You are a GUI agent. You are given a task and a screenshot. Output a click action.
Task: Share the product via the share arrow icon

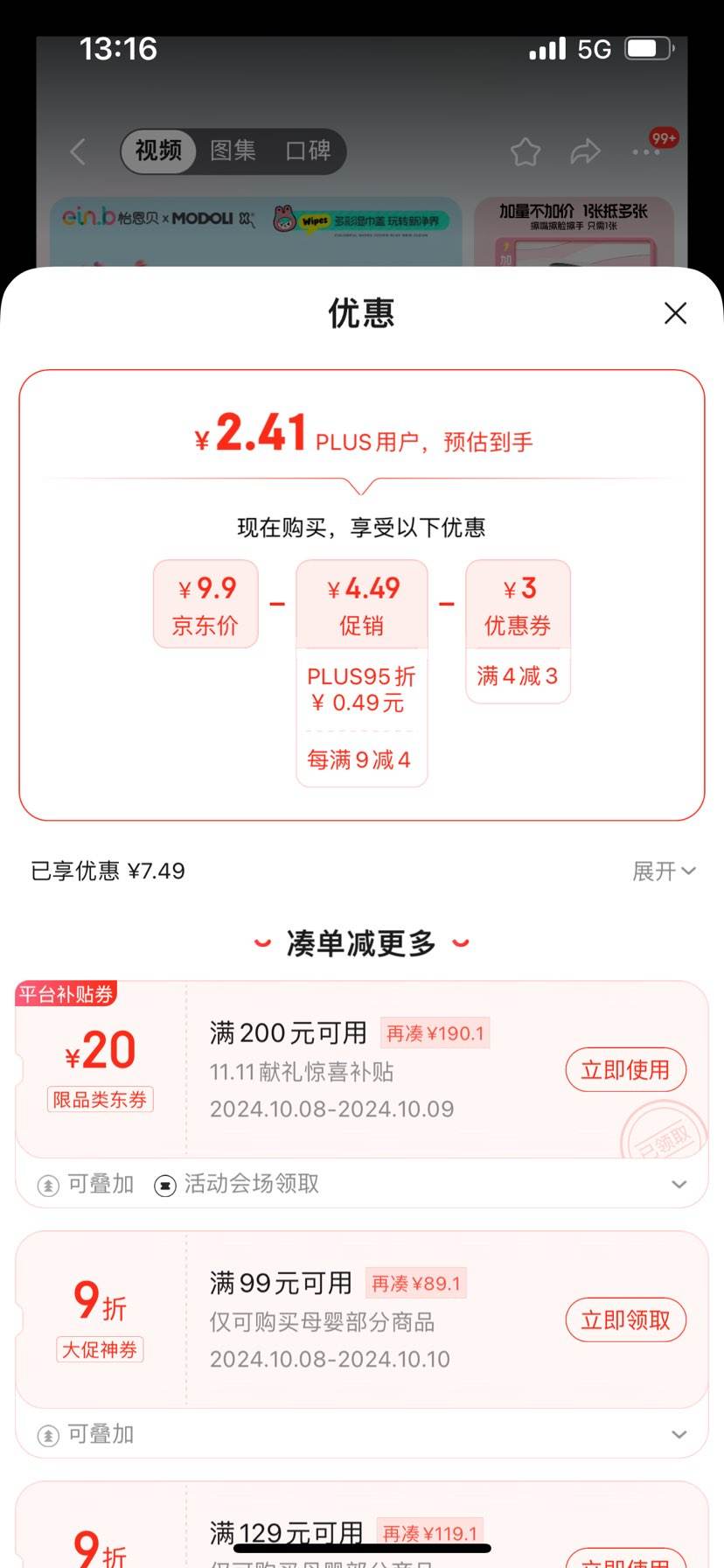[x=586, y=150]
